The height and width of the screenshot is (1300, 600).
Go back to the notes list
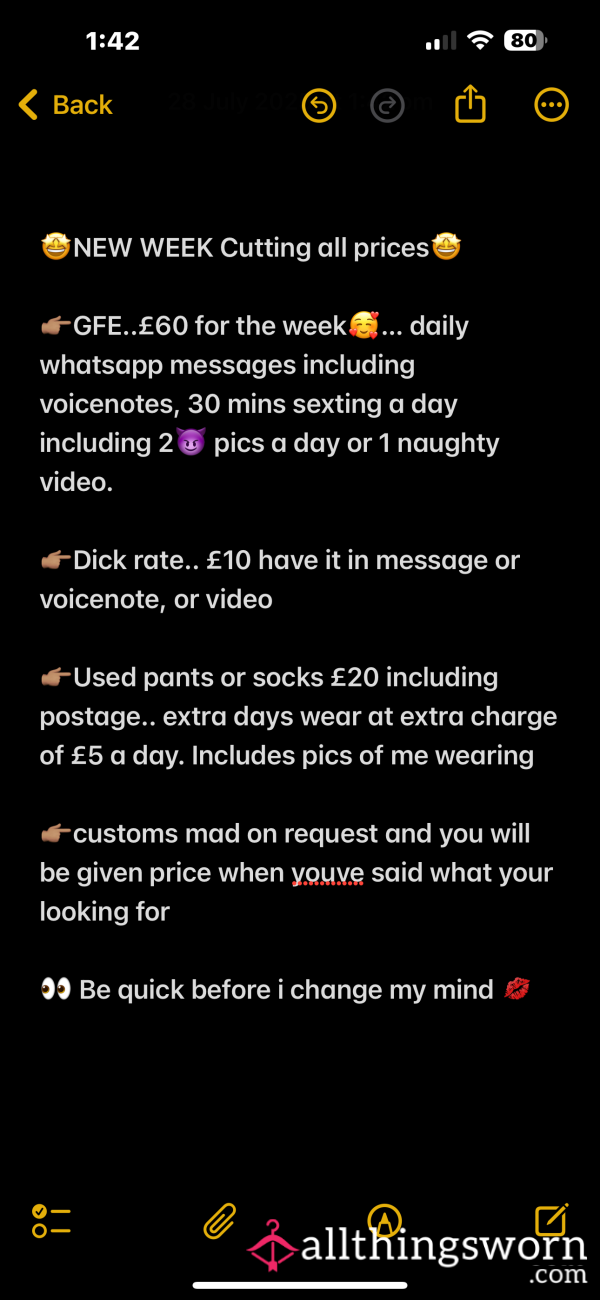click(x=66, y=105)
